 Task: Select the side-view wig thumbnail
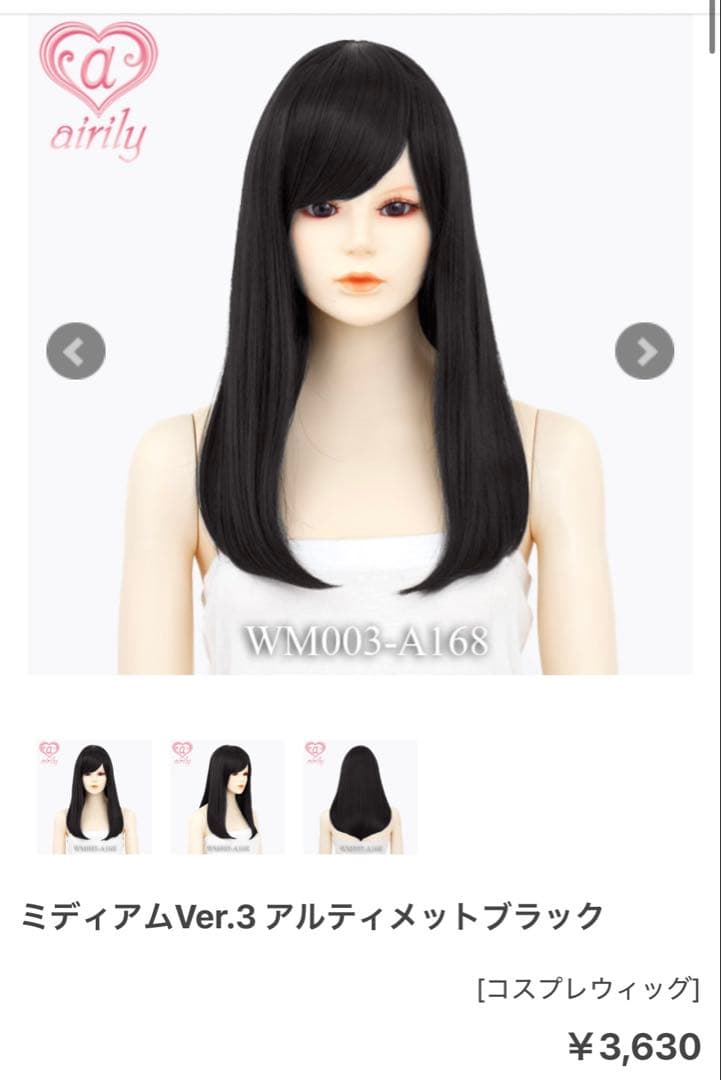point(227,797)
